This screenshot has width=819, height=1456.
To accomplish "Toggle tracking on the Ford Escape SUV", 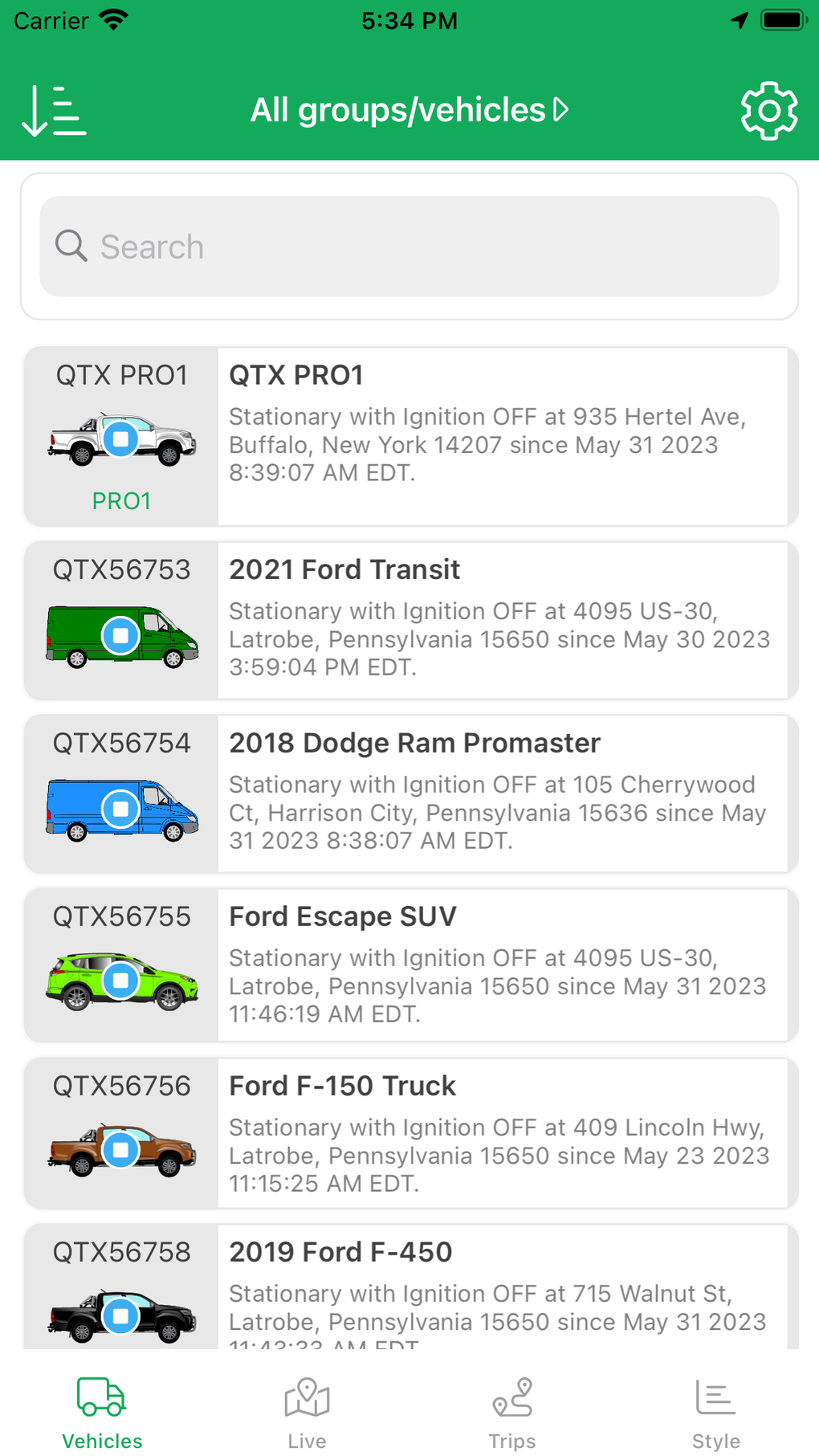I will click(x=121, y=981).
